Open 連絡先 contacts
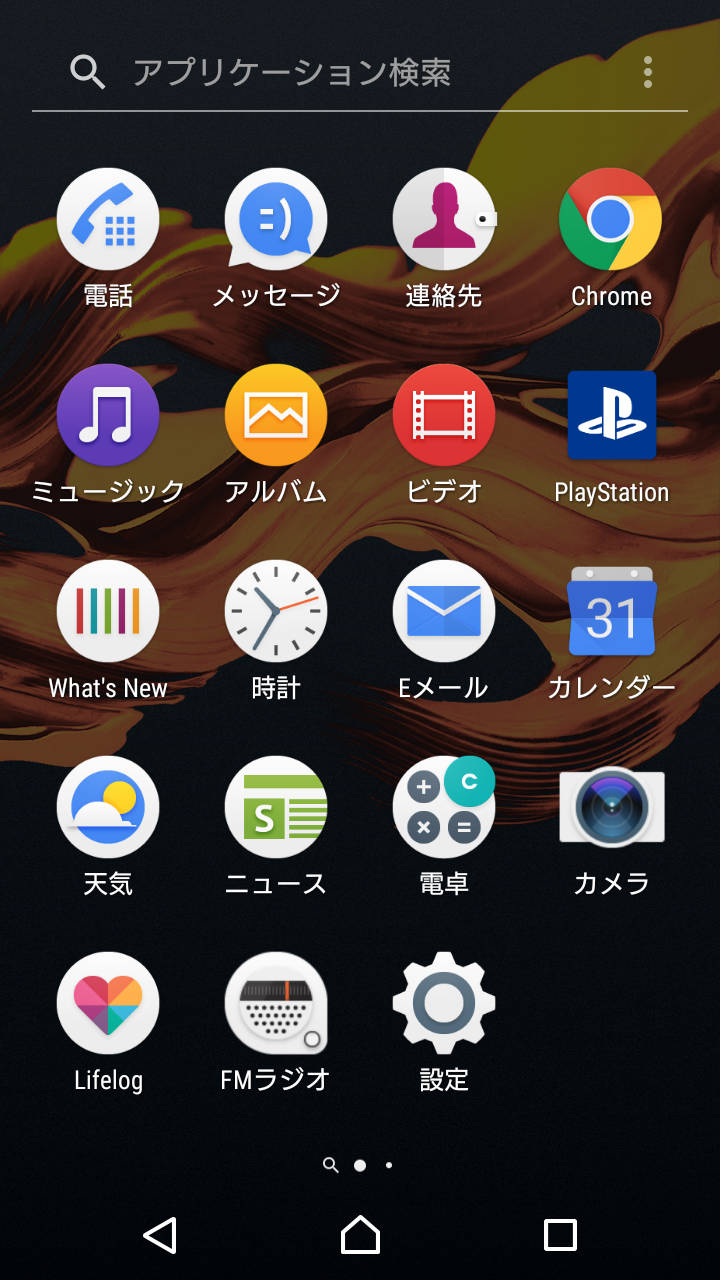 coord(444,219)
